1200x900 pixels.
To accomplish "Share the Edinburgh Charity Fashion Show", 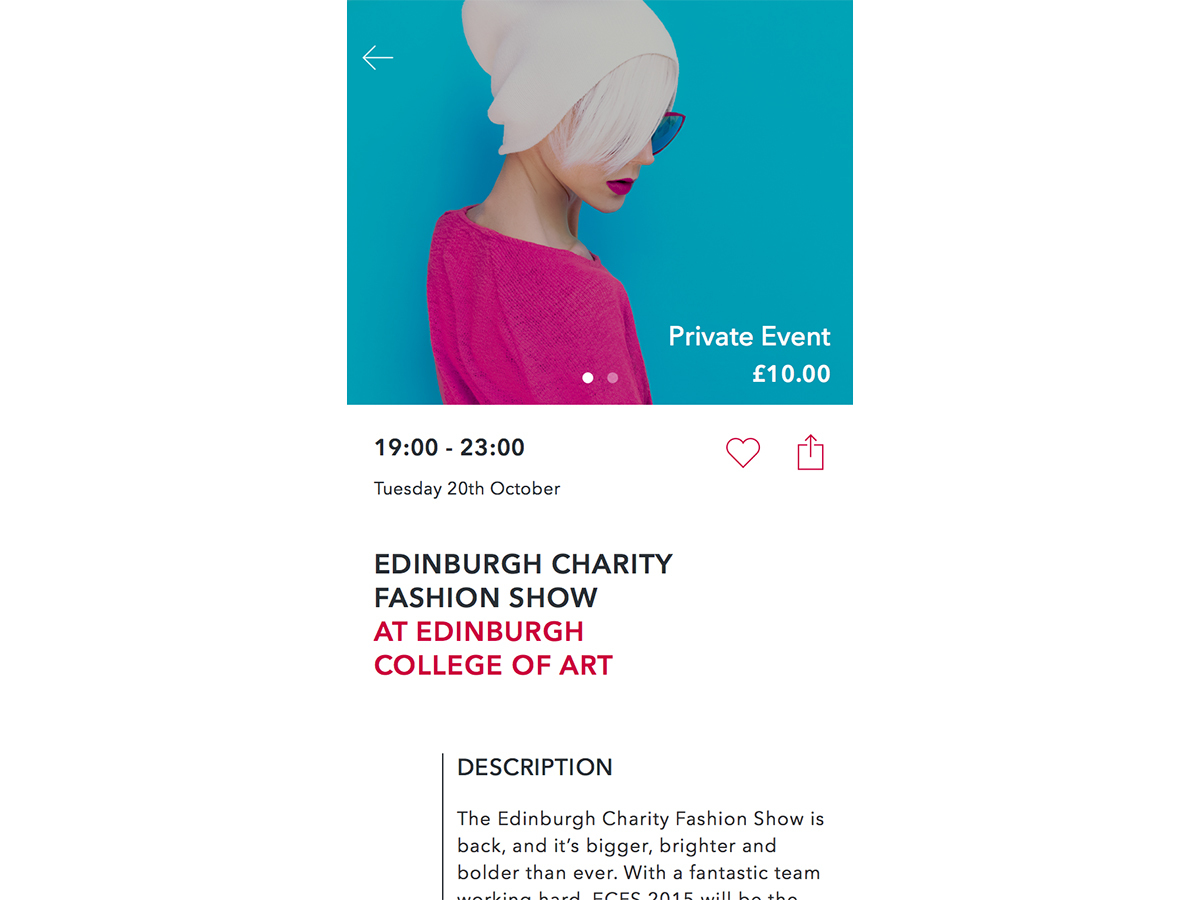I will point(810,452).
